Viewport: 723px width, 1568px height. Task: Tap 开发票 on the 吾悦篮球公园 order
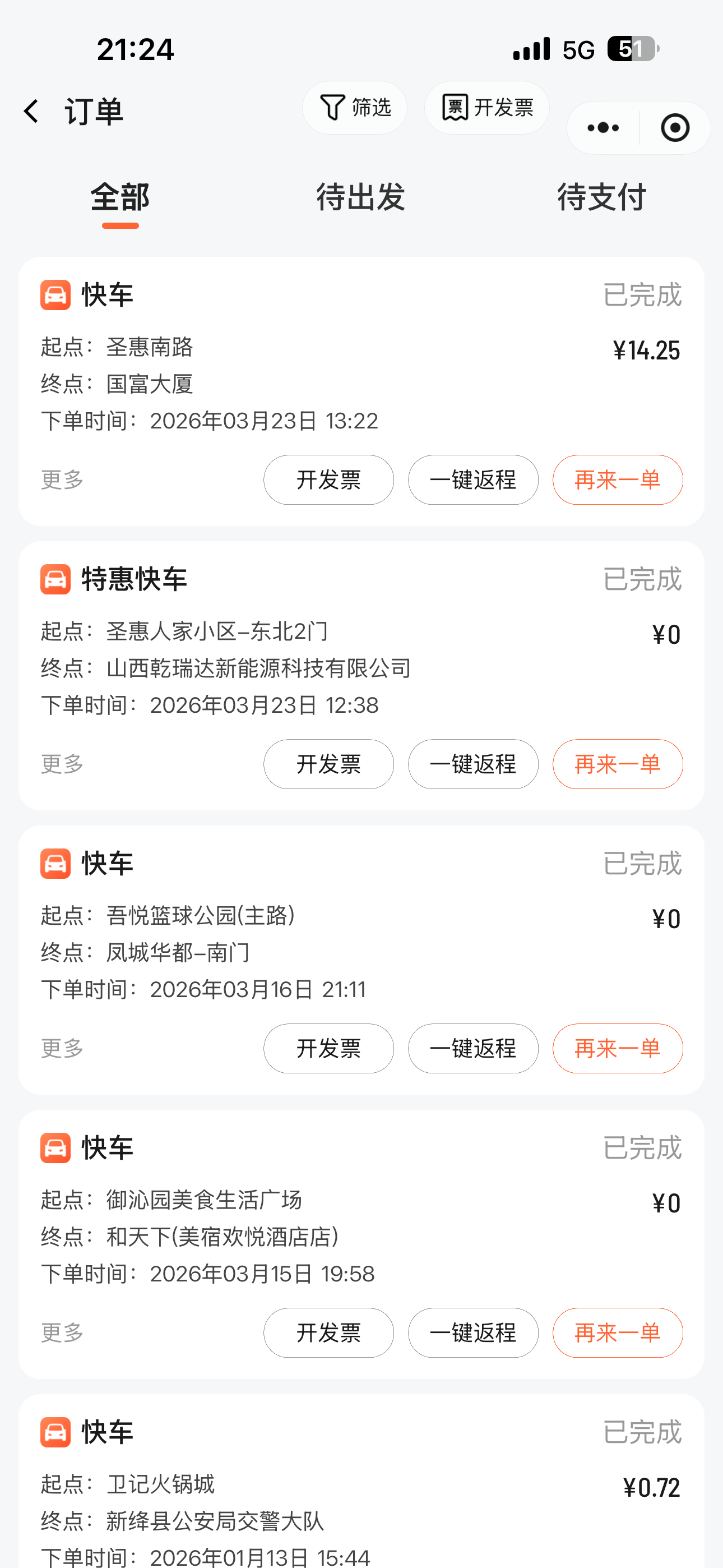[x=328, y=1048]
